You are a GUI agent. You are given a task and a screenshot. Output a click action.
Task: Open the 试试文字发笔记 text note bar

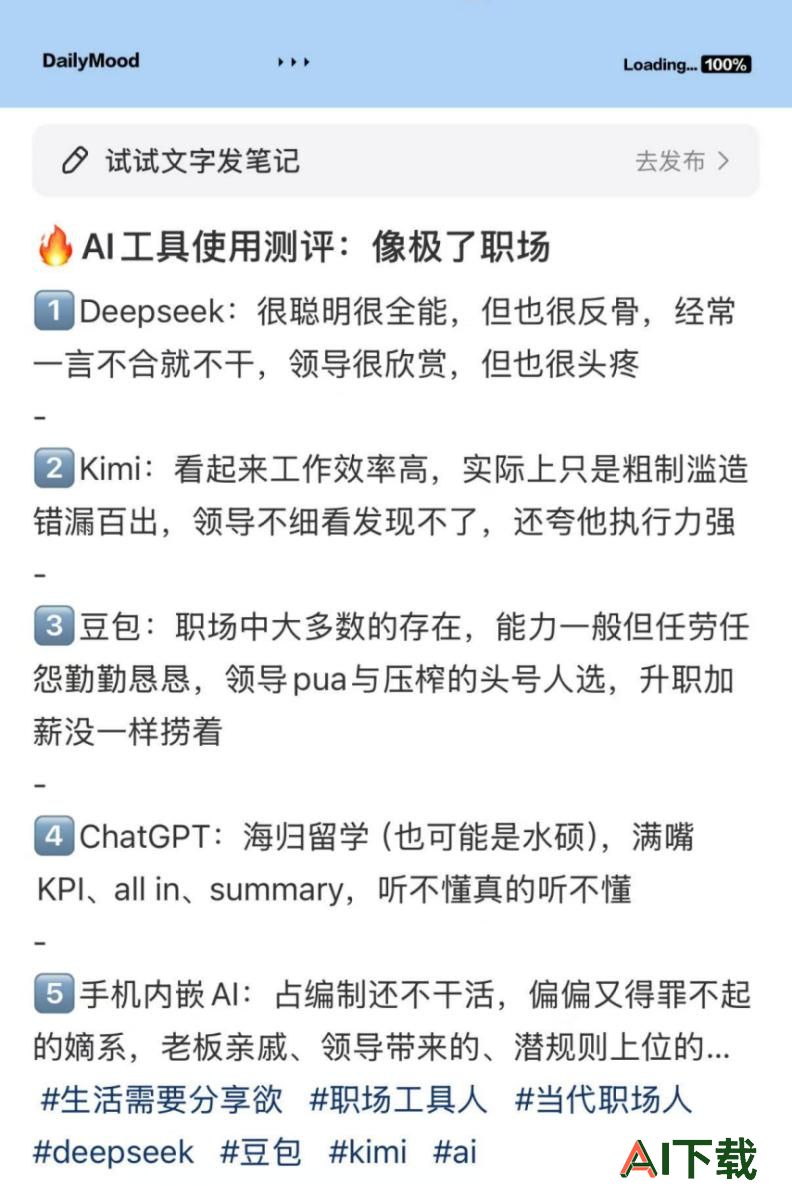pos(200,161)
